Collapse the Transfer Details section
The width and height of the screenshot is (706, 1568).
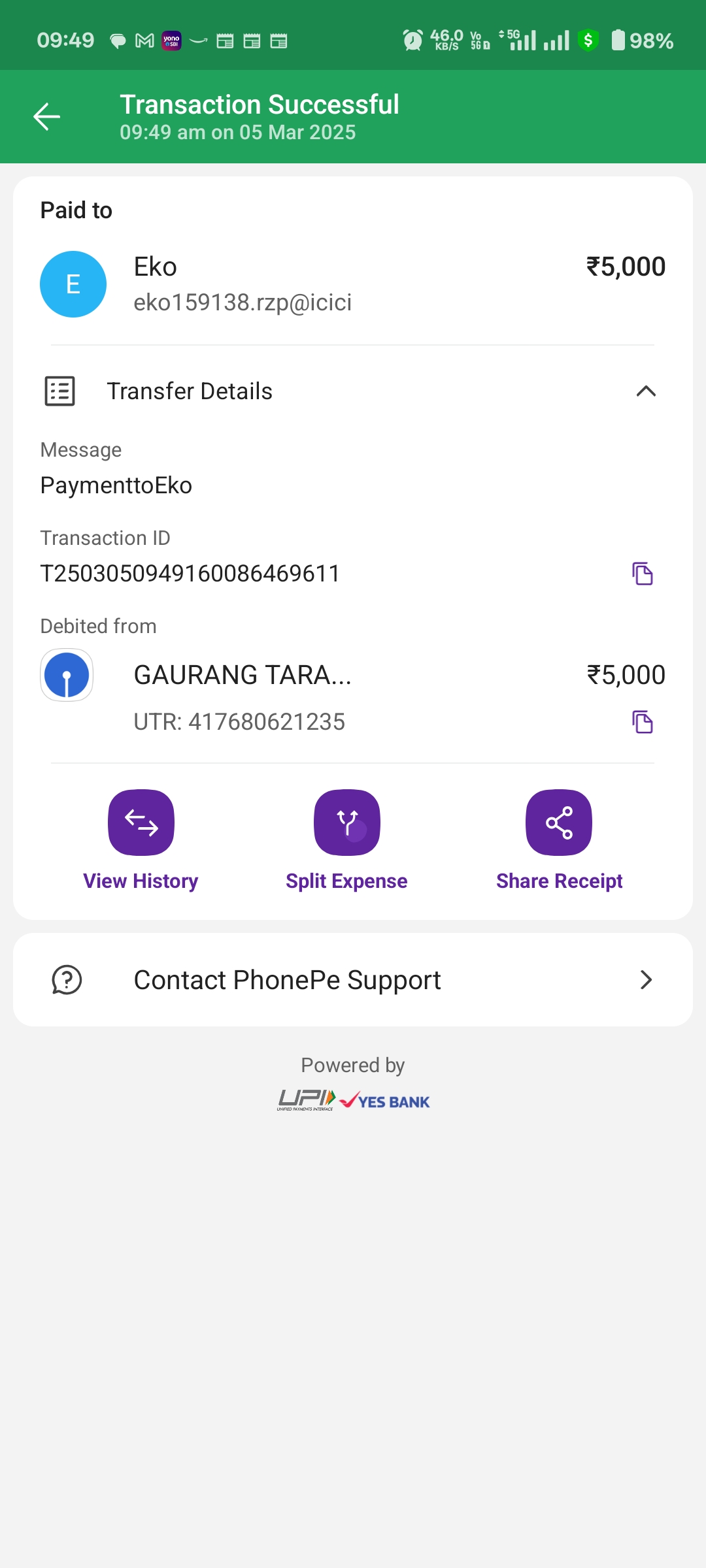pyautogui.click(x=645, y=391)
